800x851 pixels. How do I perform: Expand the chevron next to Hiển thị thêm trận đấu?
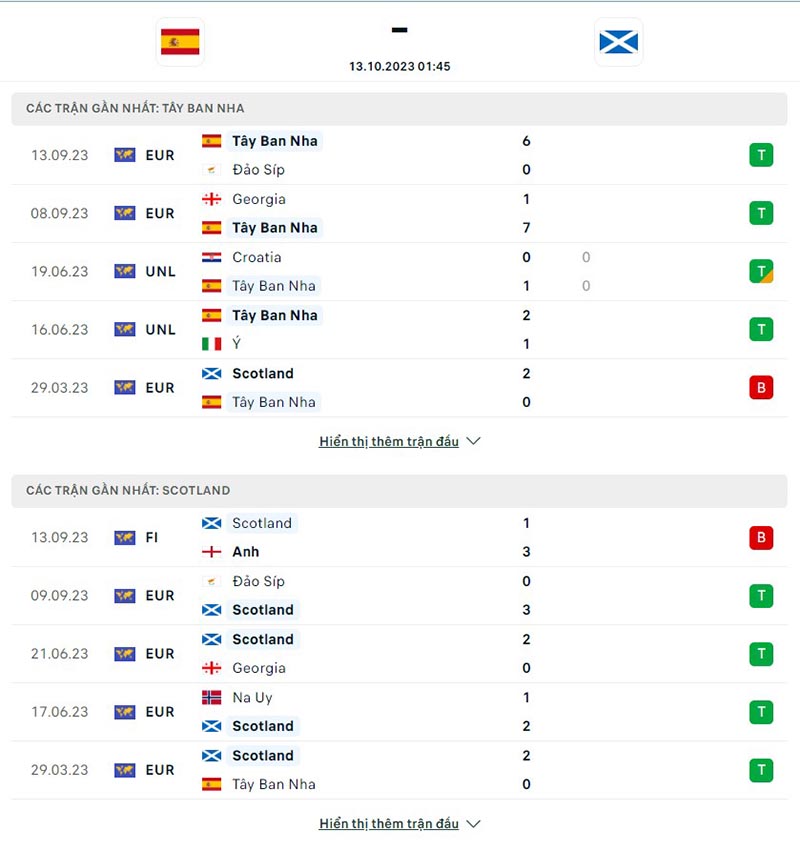tap(472, 440)
